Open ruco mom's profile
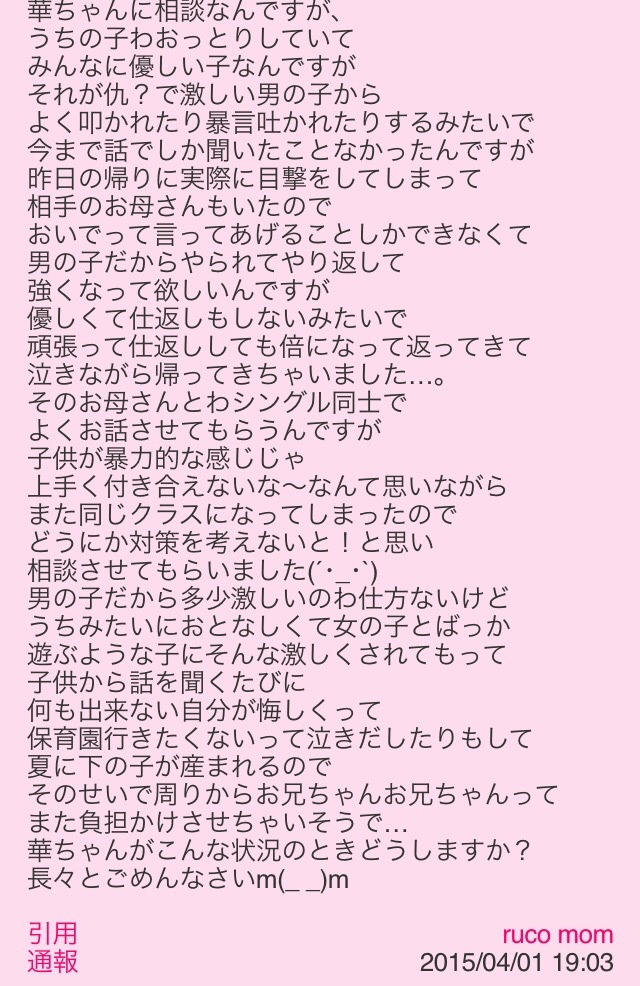 (557, 935)
